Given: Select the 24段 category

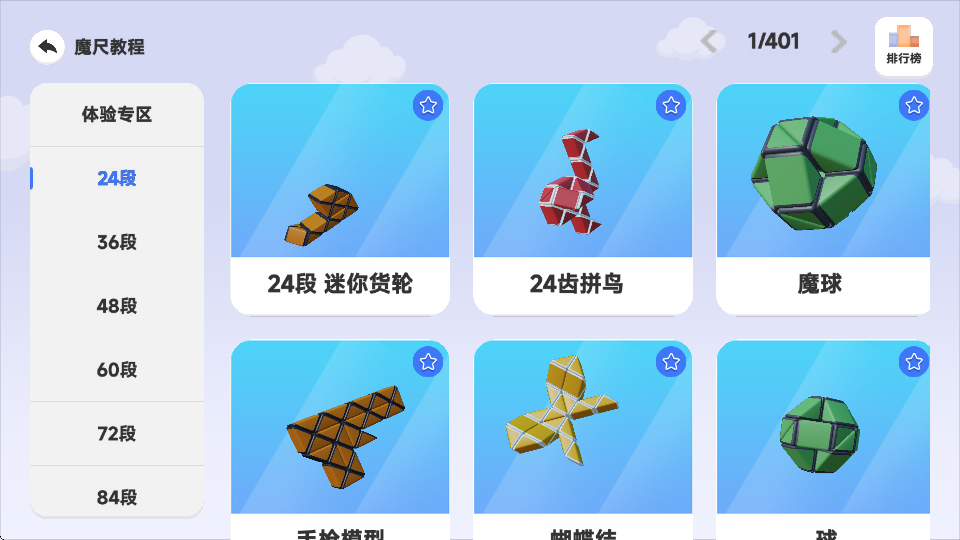Looking at the screenshot, I should (x=117, y=179).
